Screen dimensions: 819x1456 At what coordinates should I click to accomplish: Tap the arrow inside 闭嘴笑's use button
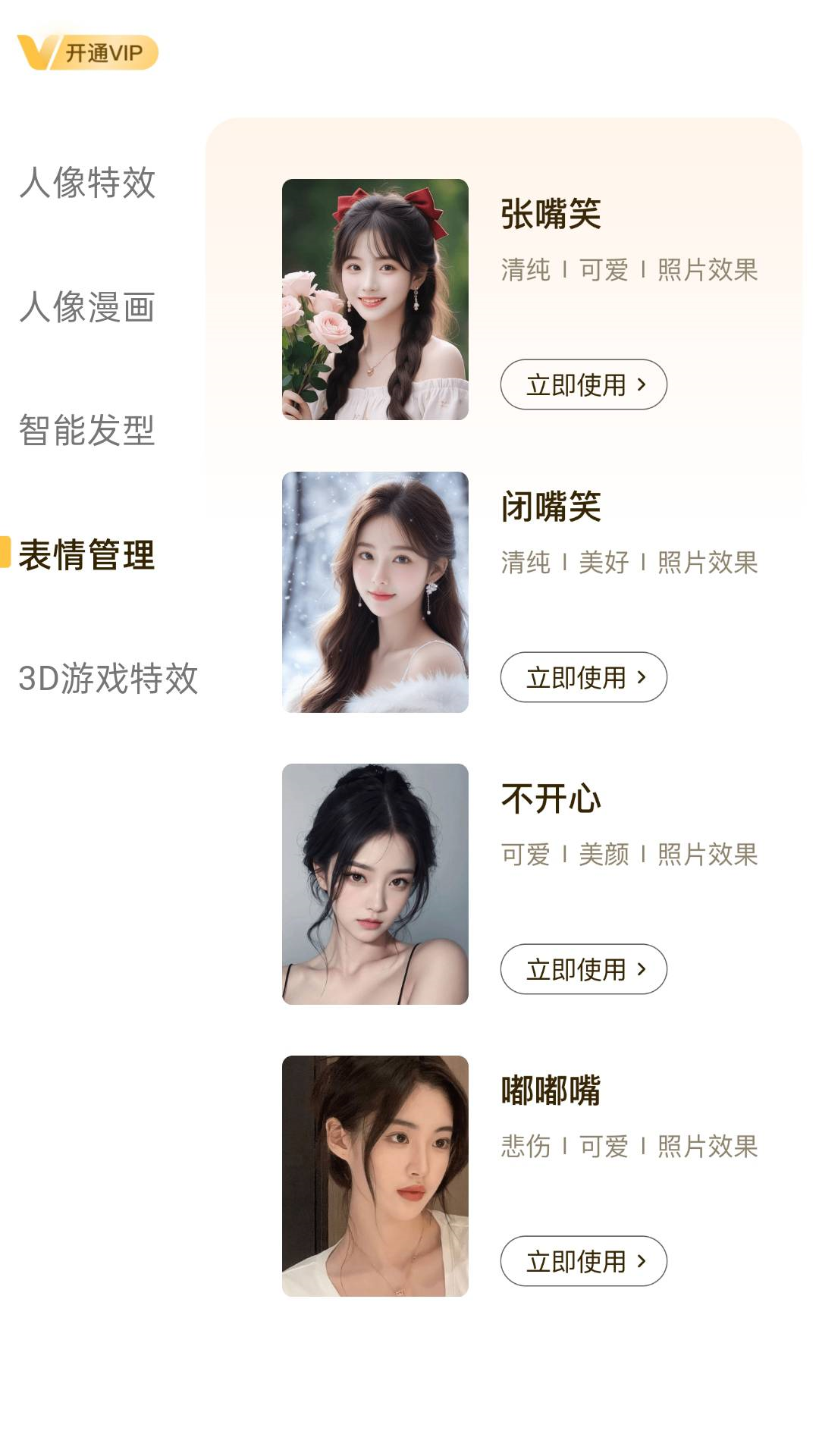643,676
